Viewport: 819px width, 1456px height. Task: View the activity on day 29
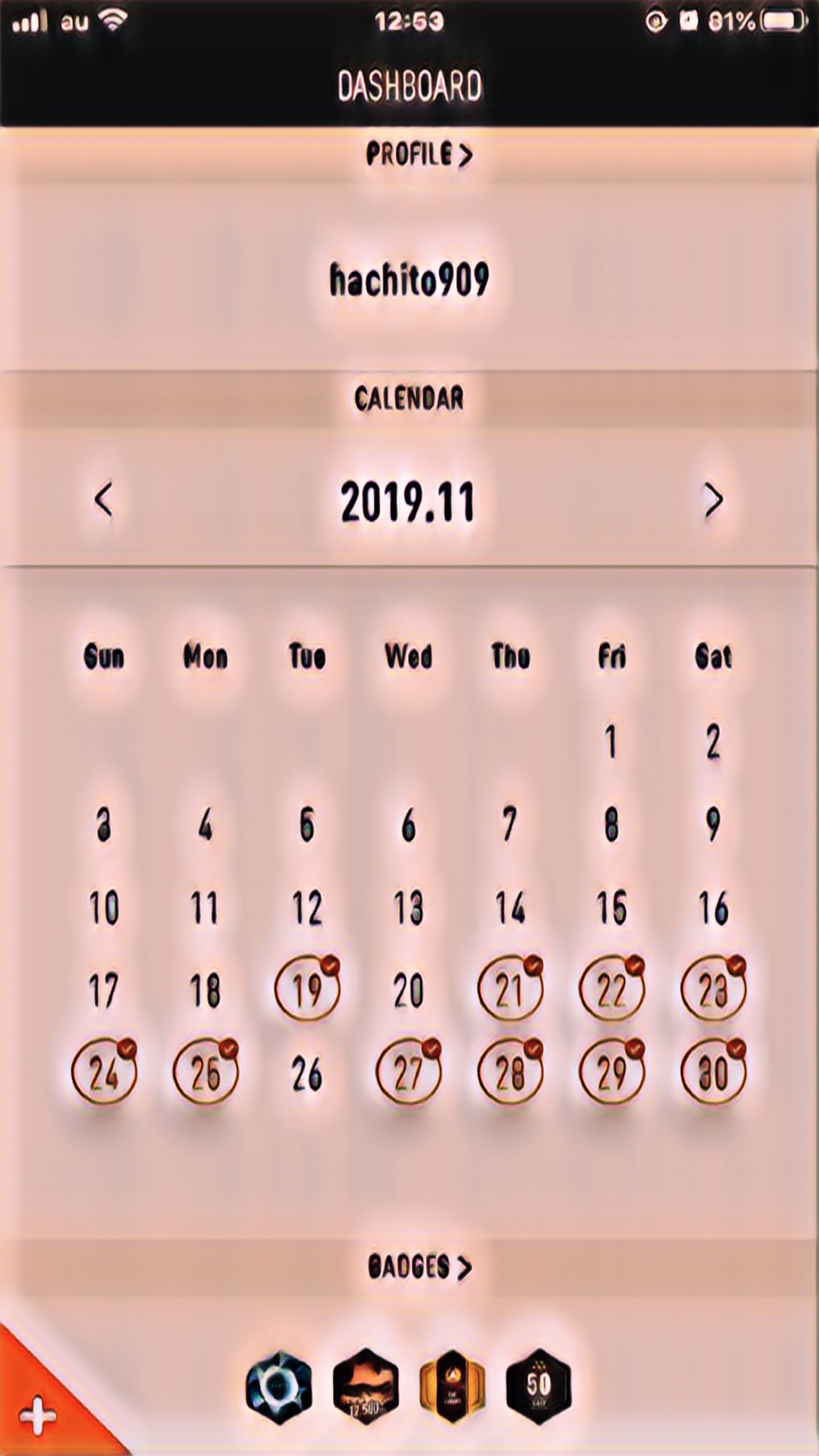(x=611, y=1073)
